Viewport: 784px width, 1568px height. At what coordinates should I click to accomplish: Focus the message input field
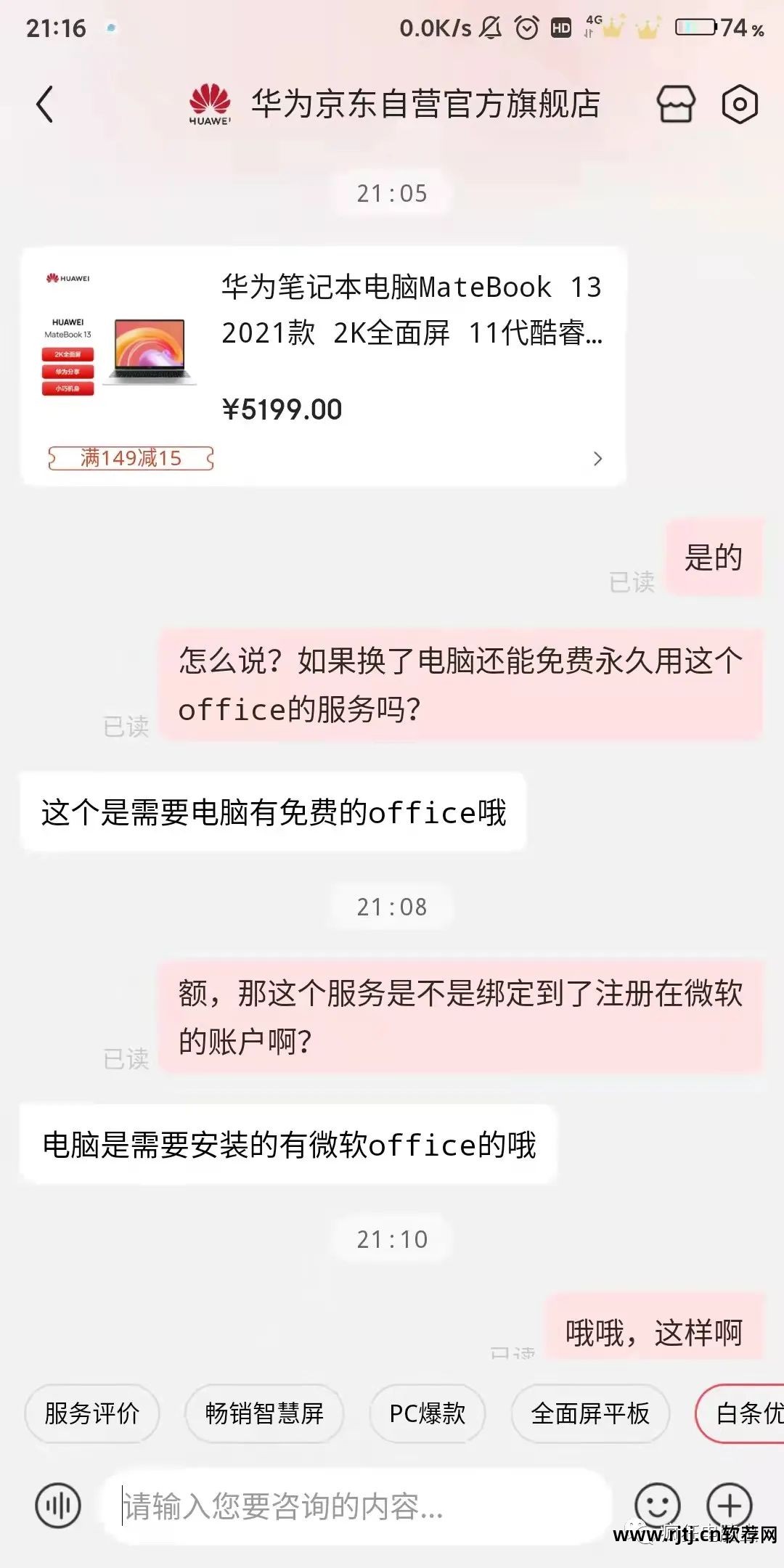pyautogui.click(x=356, y=1506)
